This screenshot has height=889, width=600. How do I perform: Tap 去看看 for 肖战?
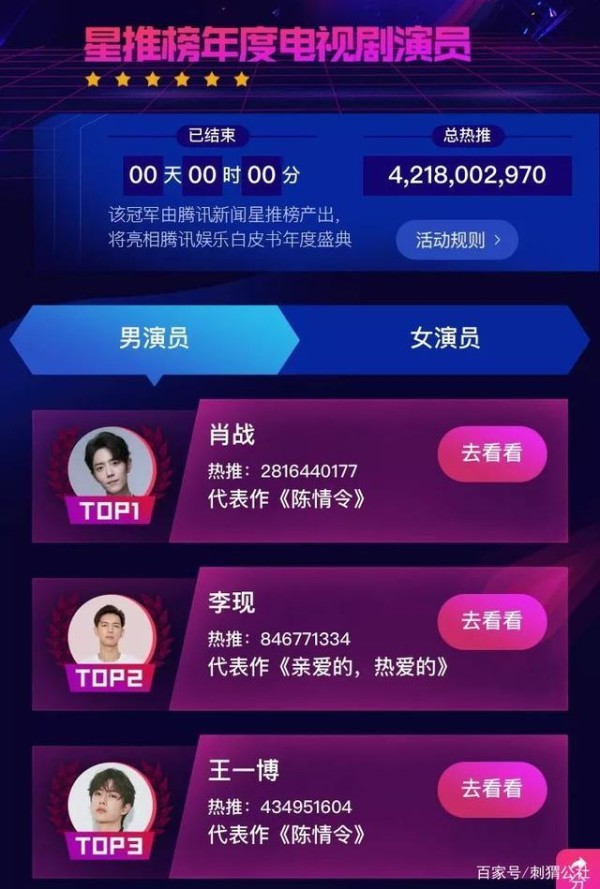[x=491, y=453]
